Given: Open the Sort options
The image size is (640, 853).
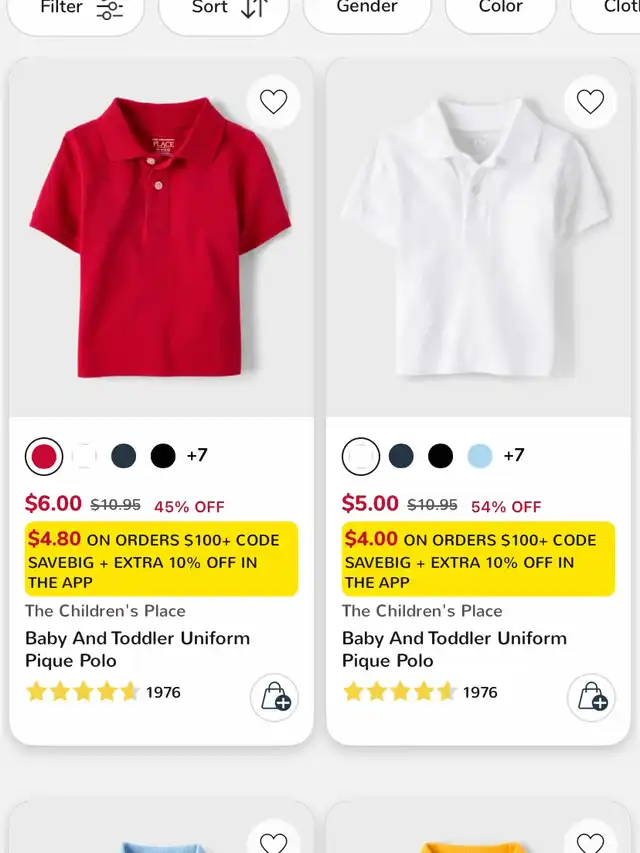Looking at the screenshot, I should click(226, 8).
